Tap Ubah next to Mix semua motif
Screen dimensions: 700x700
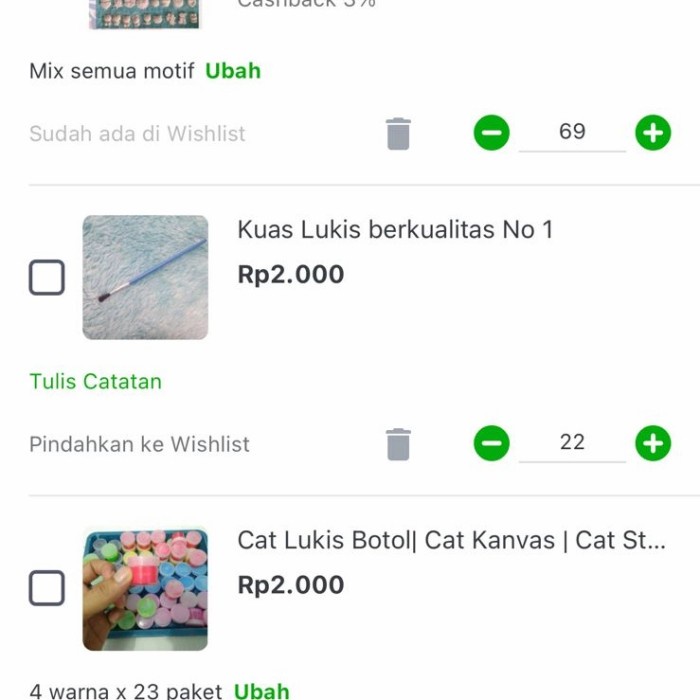[x=233, y=71]
